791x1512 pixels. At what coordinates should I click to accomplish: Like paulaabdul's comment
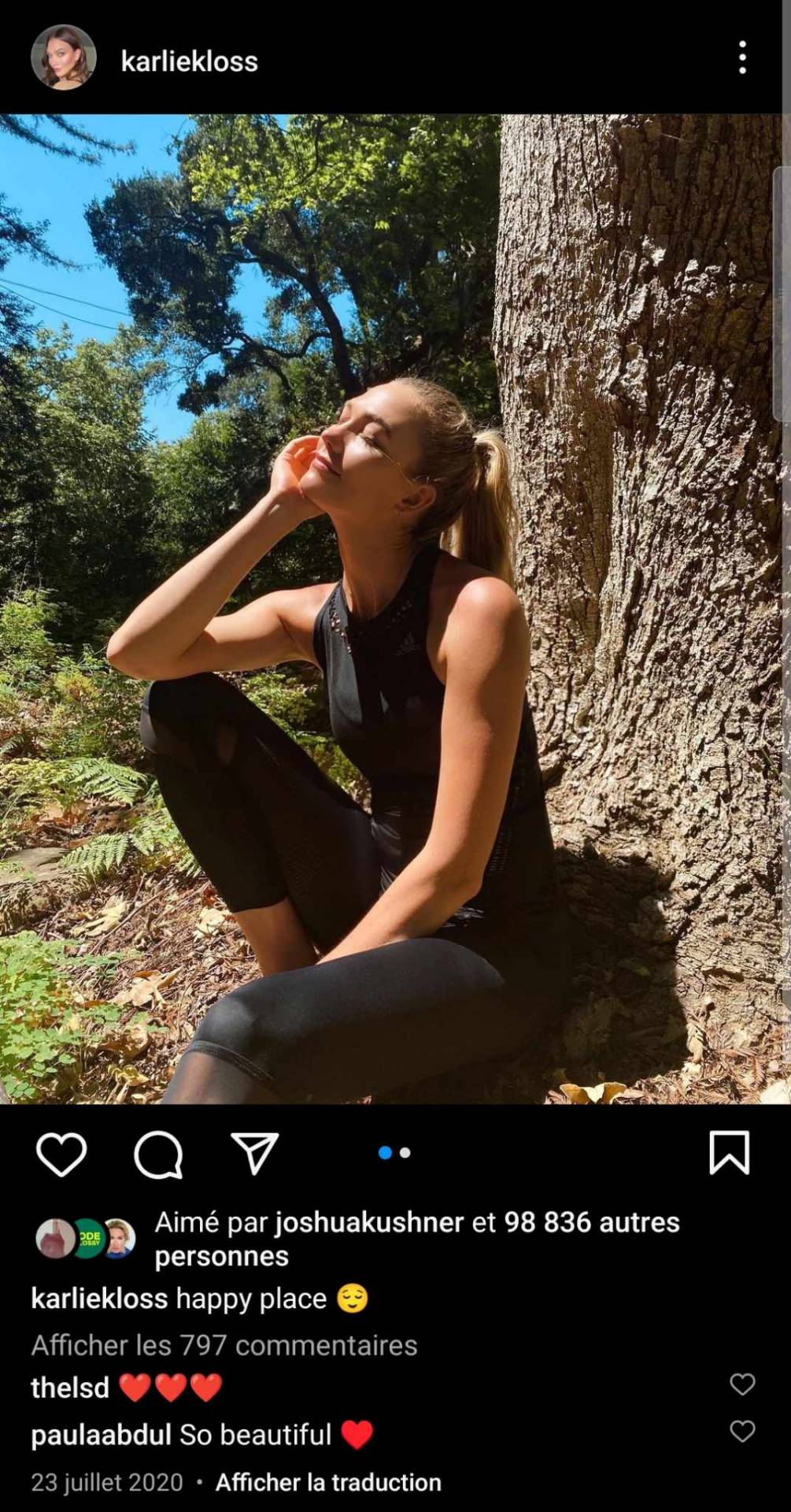(742, 1431)
